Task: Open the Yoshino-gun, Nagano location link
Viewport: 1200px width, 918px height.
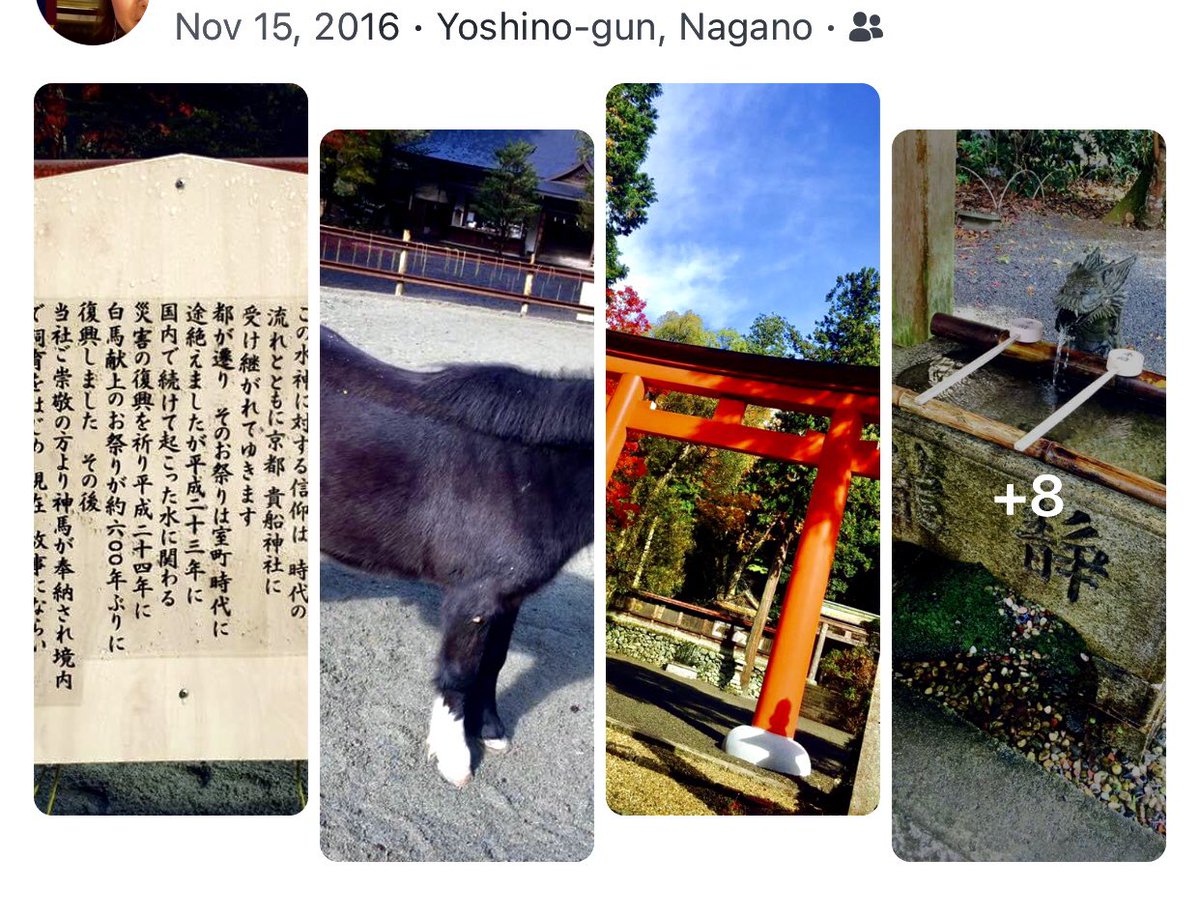Action: coord(624,27)
